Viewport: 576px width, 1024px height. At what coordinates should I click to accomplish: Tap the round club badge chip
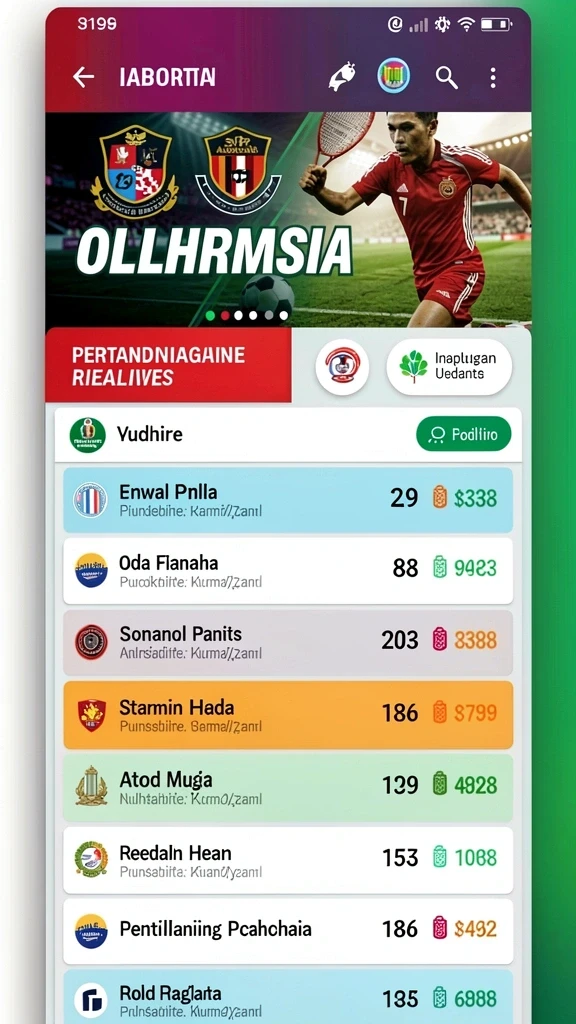(342, 366)
